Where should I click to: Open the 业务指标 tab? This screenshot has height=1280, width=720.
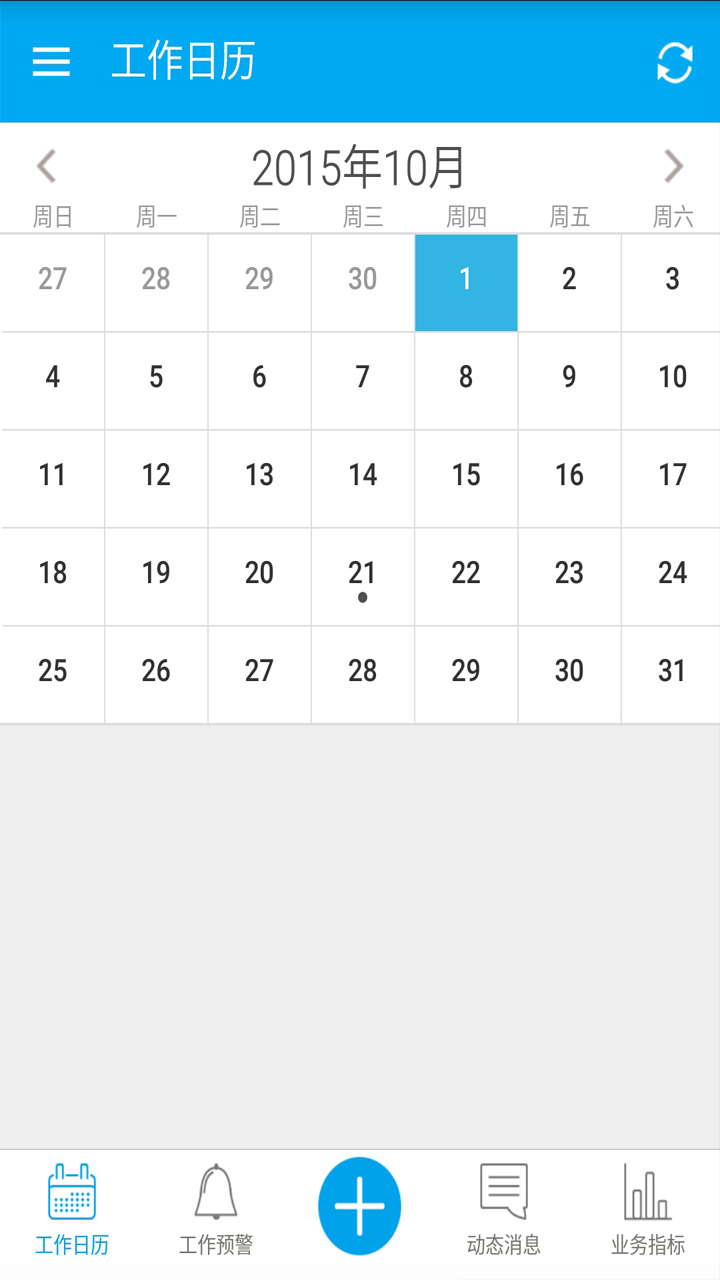tap(648, 1208)
